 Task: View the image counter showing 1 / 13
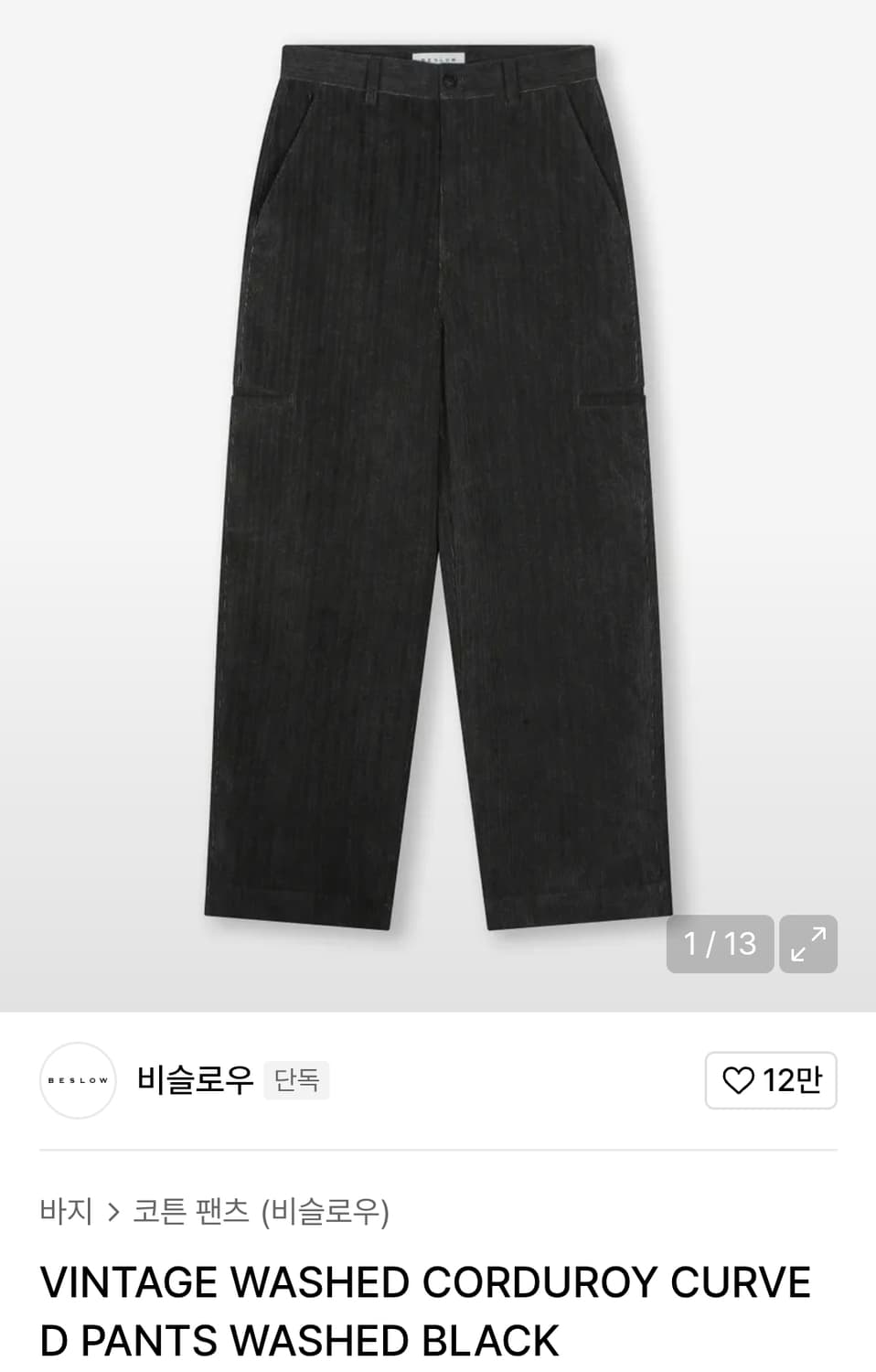pos(721,943)
